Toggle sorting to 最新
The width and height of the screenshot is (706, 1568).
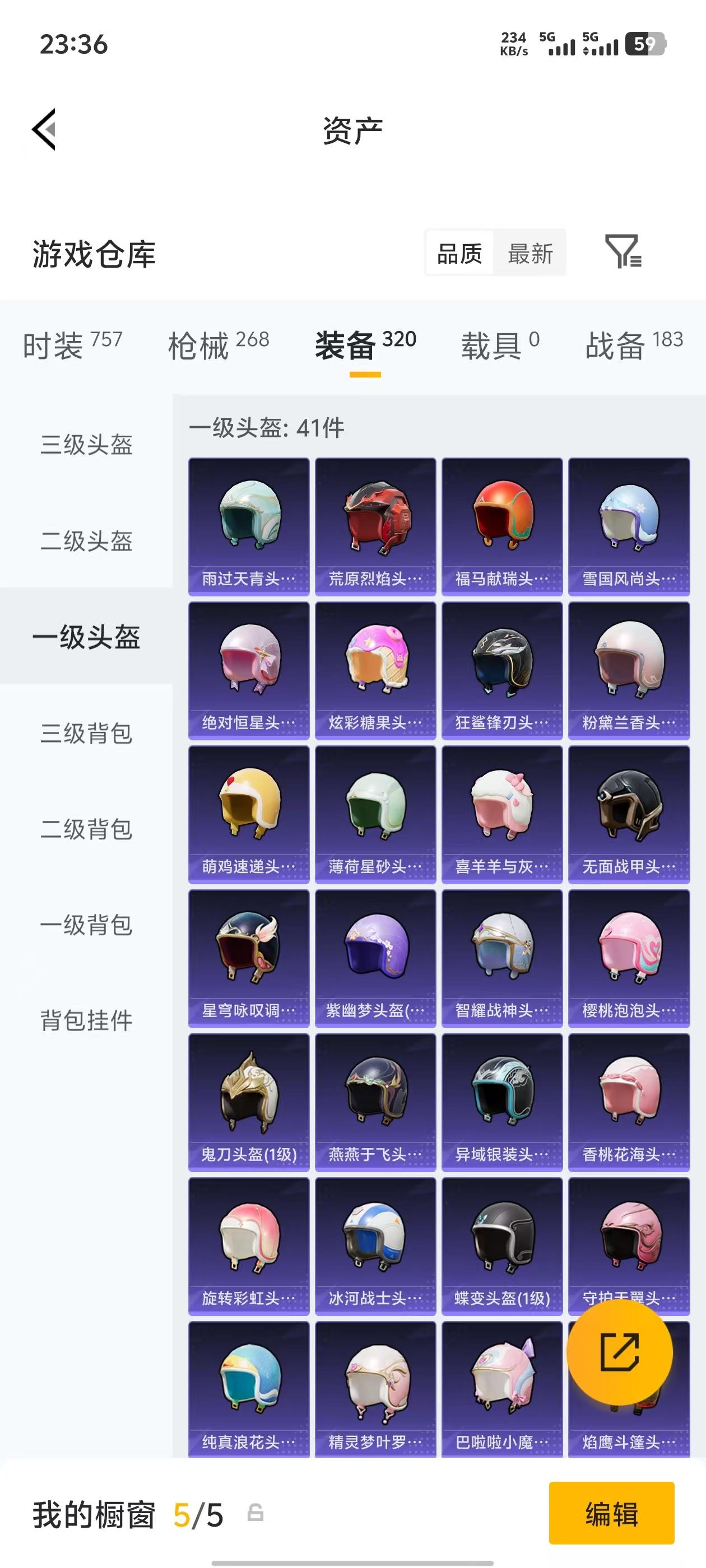click(x=530, y=254)
